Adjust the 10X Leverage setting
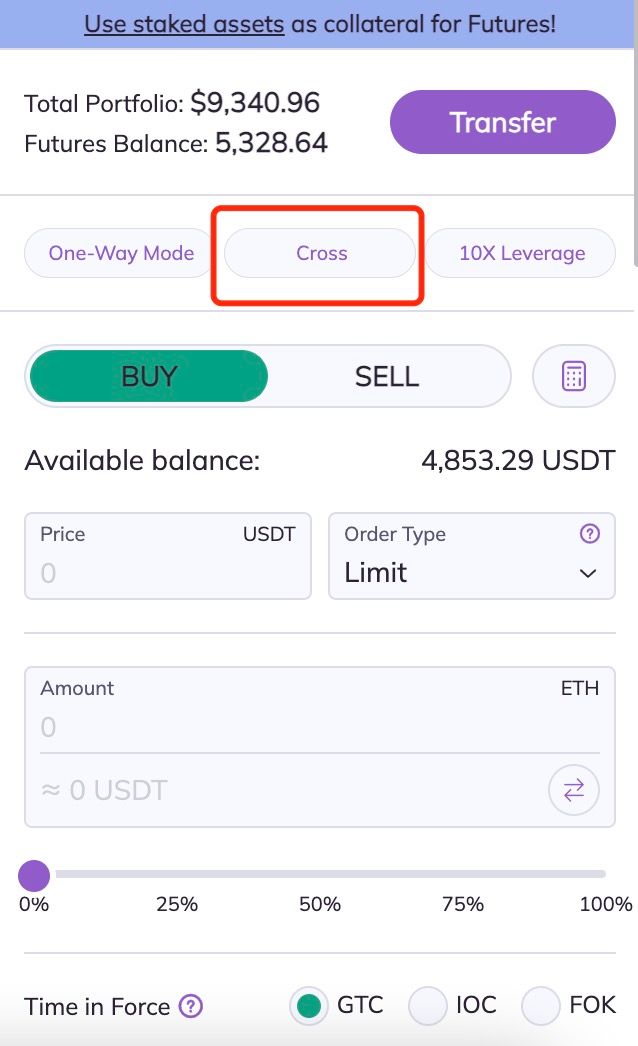This screenshot has height=1046, width=638. pyautogui.click(x=521, y=253)
